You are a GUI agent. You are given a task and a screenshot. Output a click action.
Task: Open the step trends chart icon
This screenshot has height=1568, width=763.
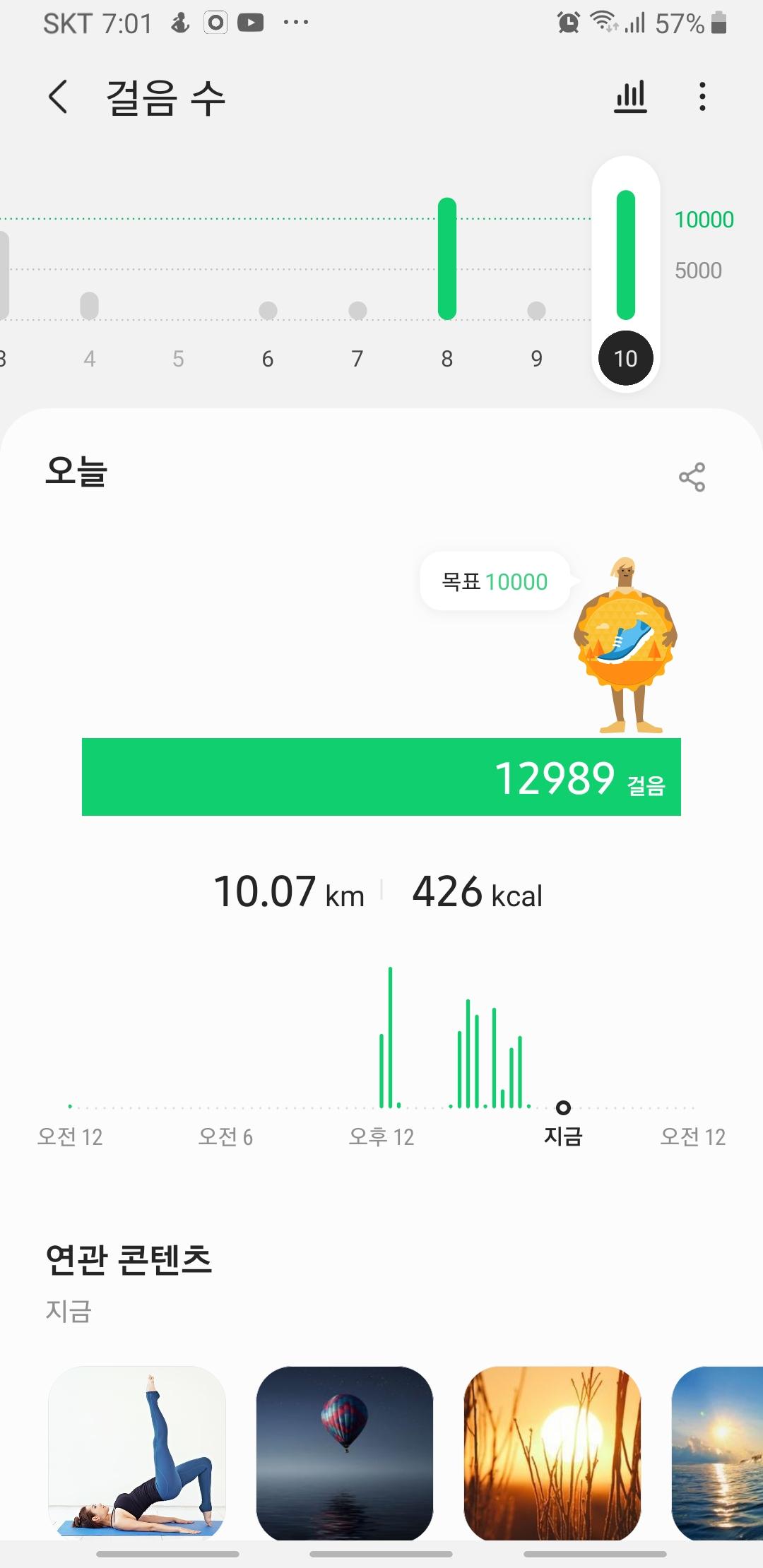click(x=630, y=97)
